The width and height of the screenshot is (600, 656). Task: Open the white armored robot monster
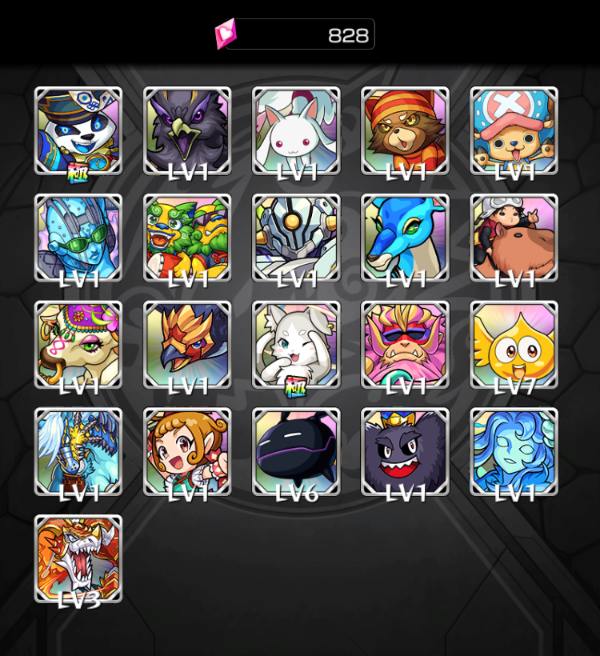point(296,238)
